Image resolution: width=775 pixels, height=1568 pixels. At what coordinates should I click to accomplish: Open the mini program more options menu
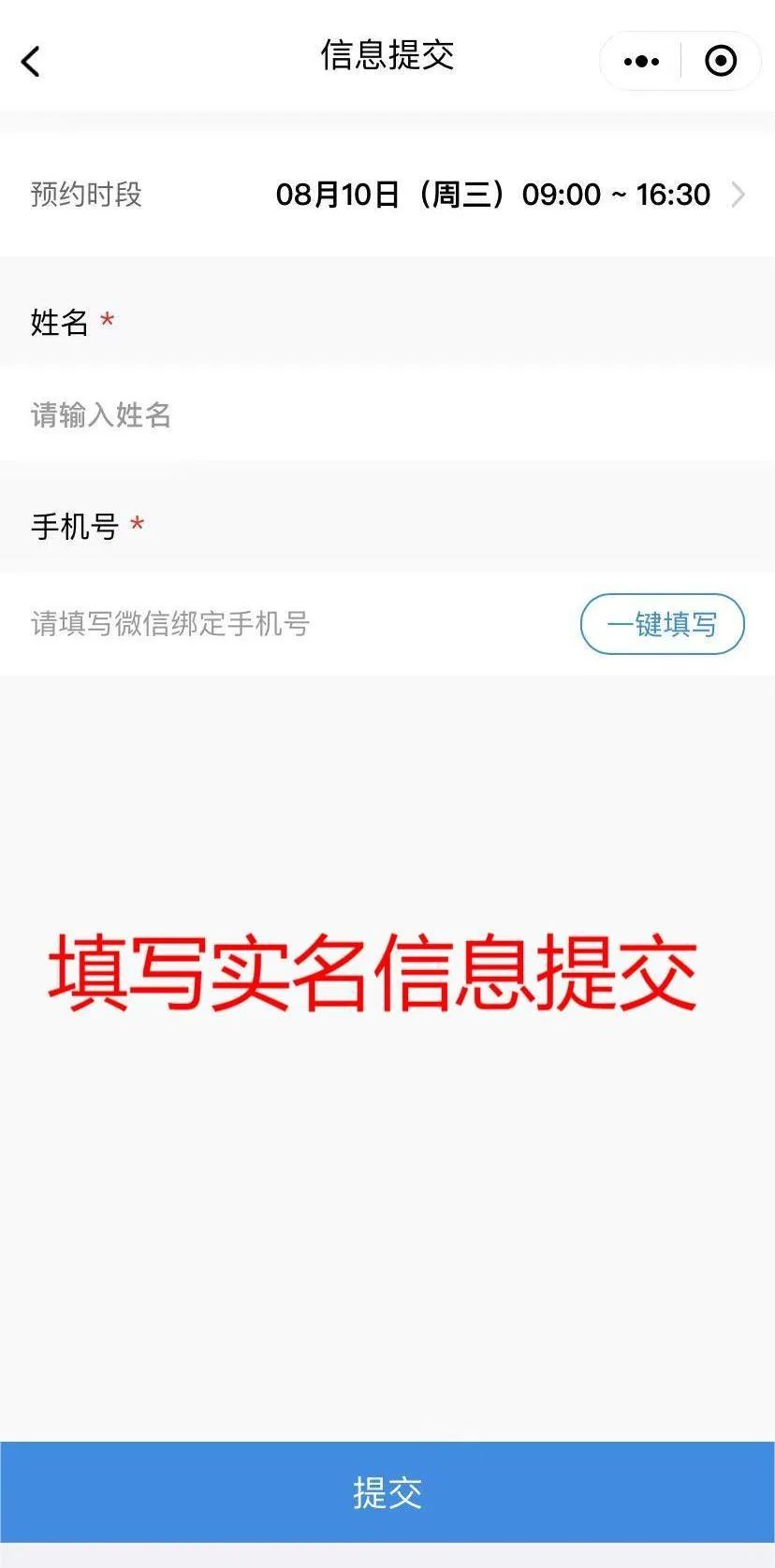(x=641, y=62)
